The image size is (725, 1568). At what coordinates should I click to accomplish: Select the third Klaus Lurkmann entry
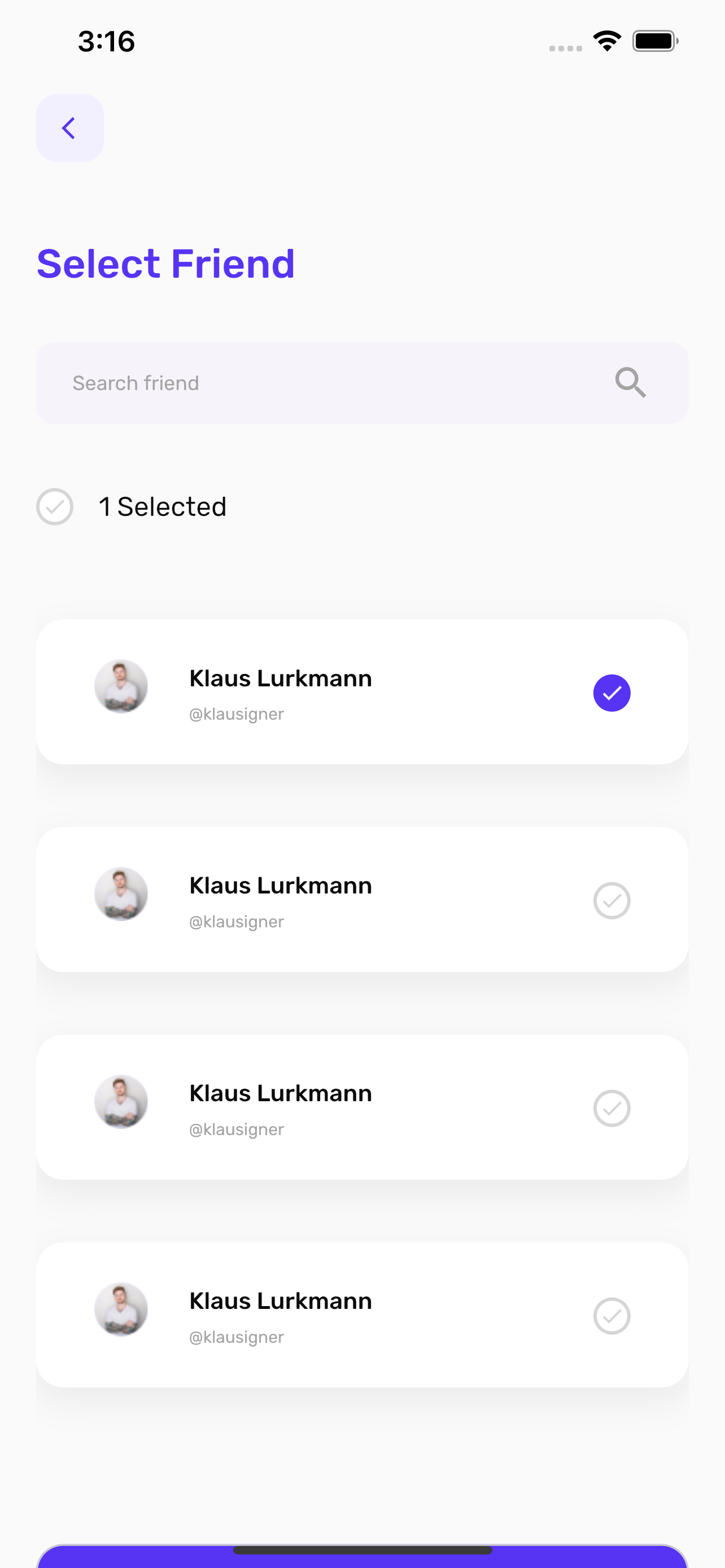tap(611, 1108)
